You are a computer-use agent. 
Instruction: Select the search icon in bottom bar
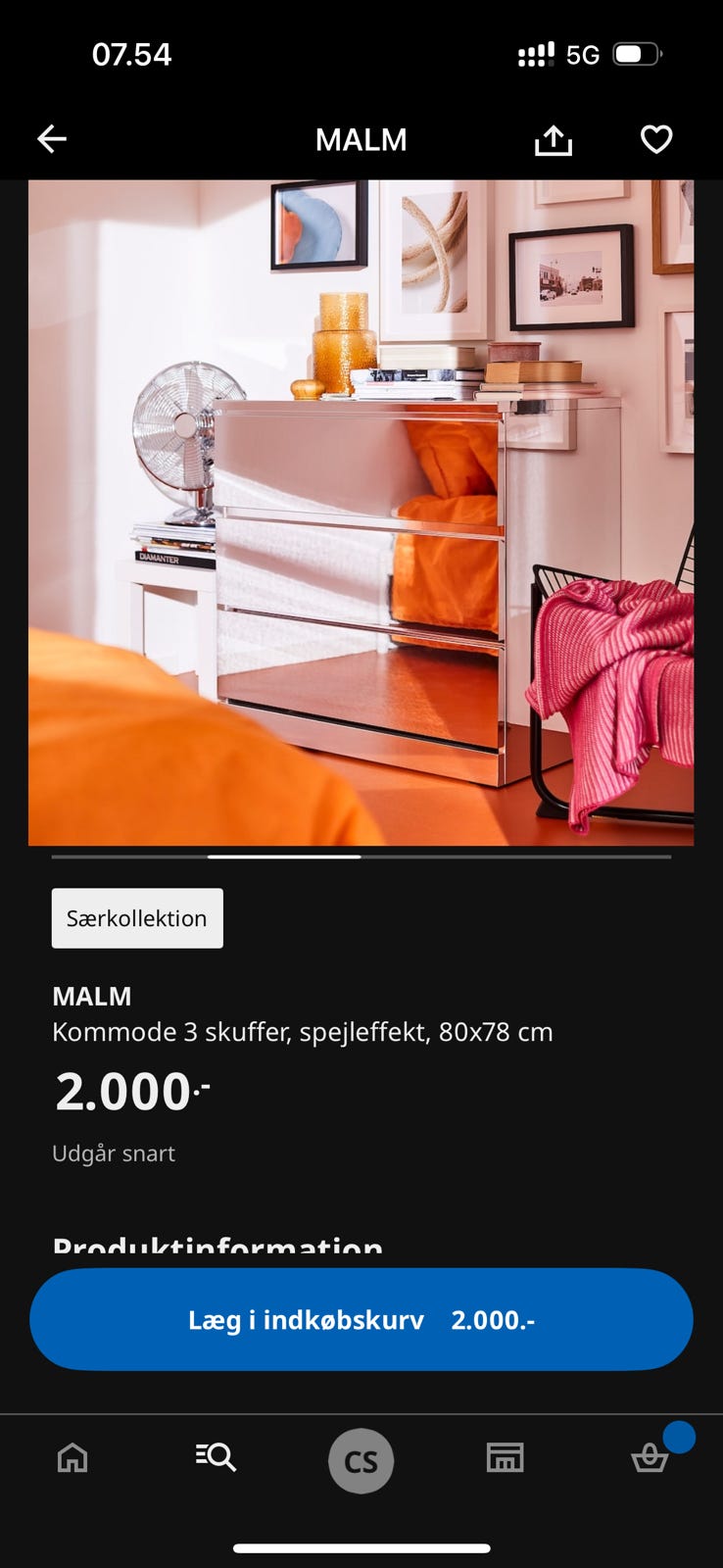click(x=217, y=1460)
